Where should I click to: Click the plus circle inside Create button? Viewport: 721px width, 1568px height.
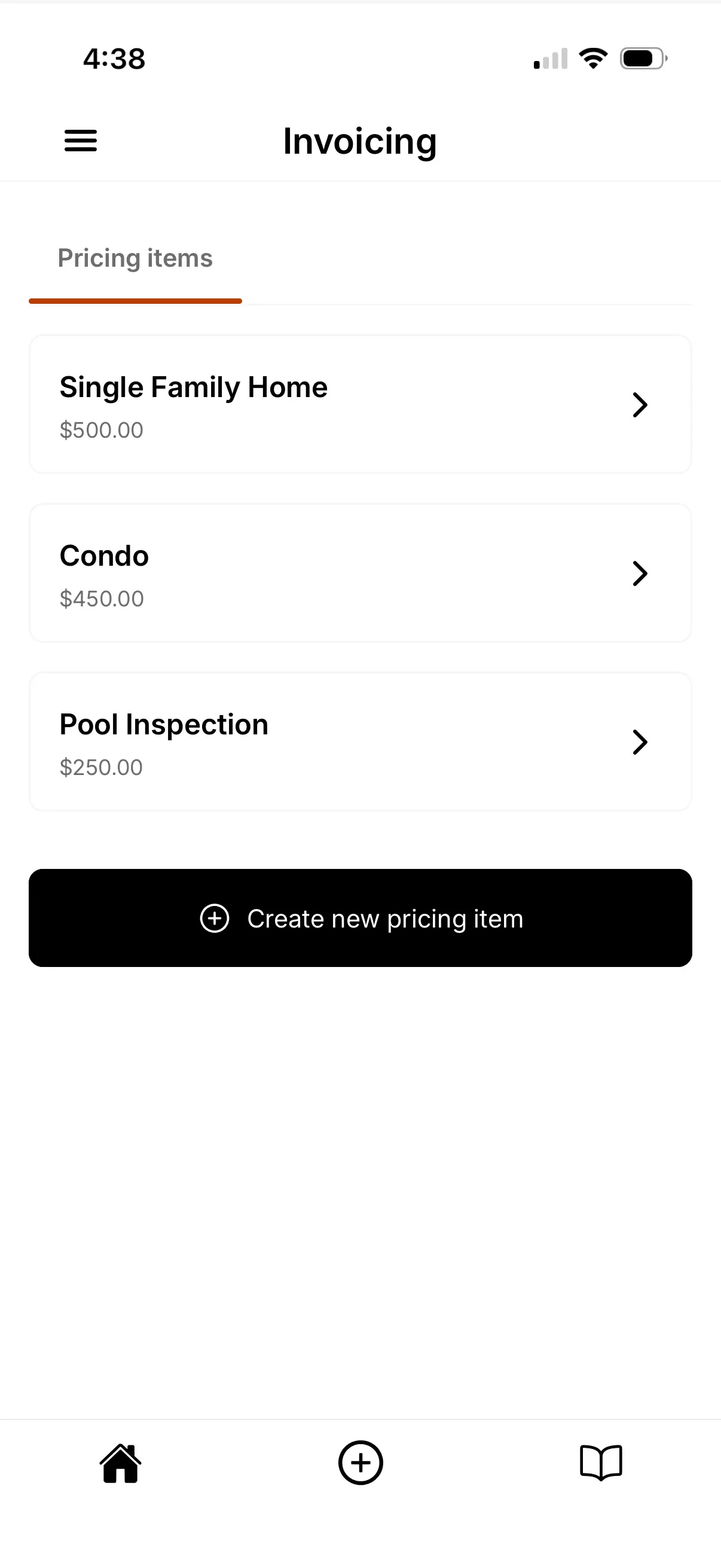pos(215,918)
